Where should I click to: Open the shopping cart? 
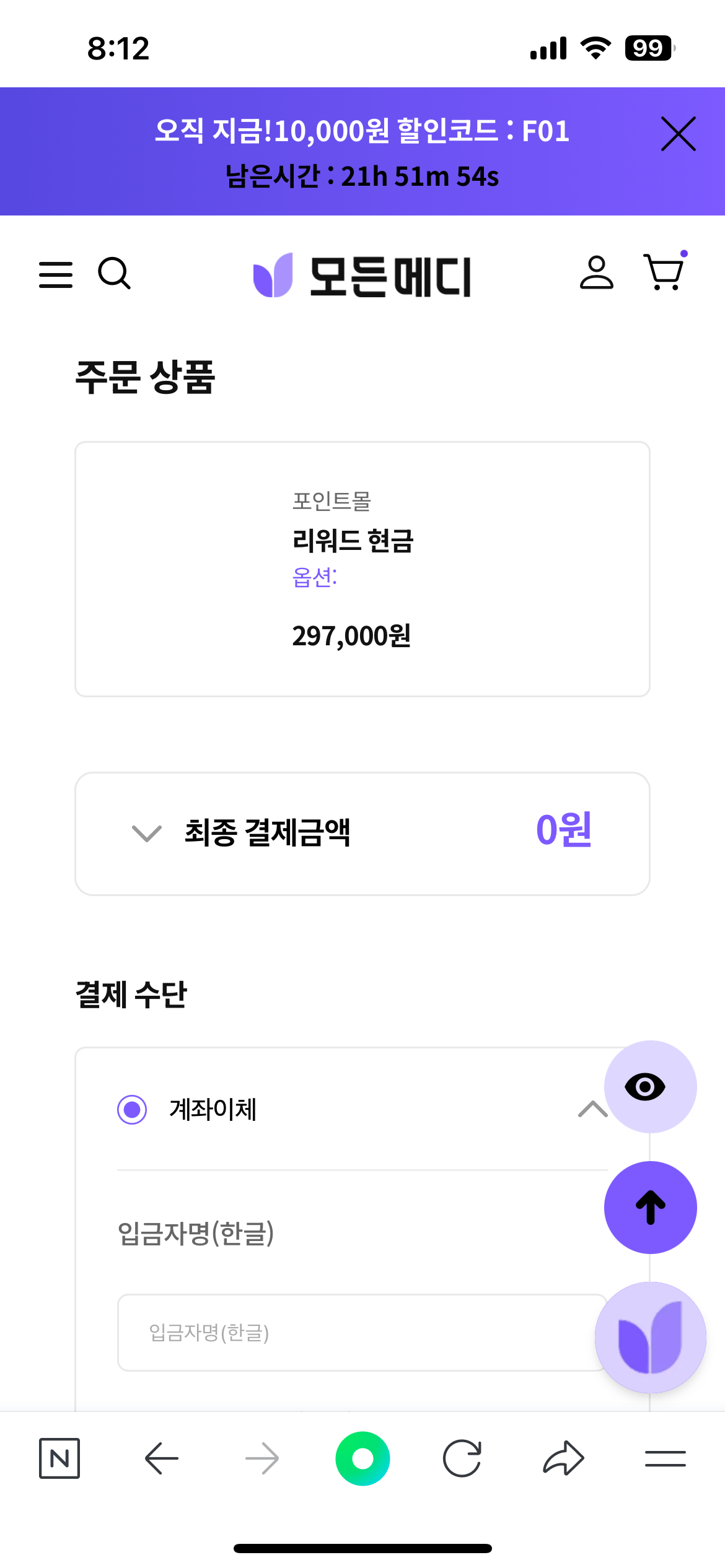coord(665,271)
